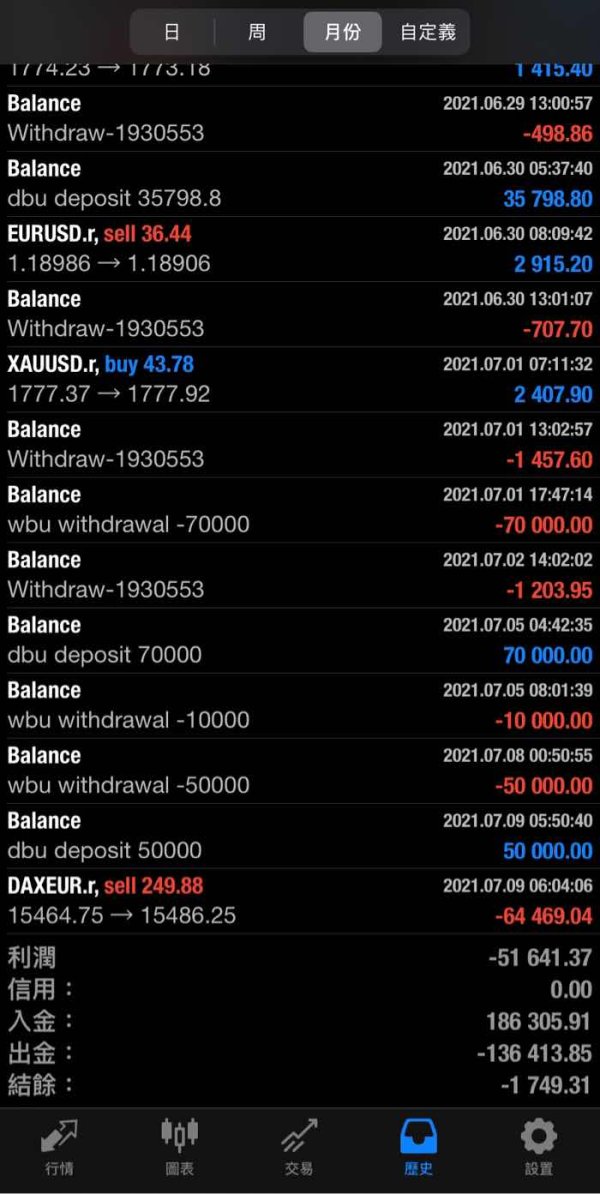Open the 行情 quotes tab
Image resolution: width=600 pixels, height=1194 pixels.
(x=59, y=1148)
